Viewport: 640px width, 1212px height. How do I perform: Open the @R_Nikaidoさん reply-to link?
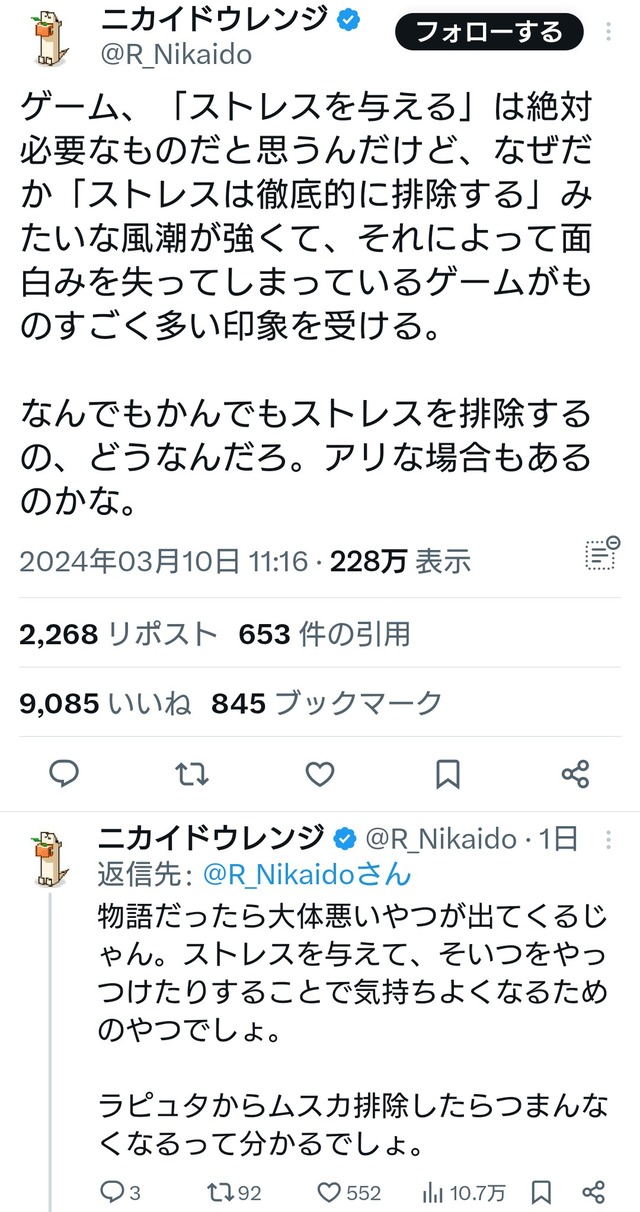(x=306, y=873)
